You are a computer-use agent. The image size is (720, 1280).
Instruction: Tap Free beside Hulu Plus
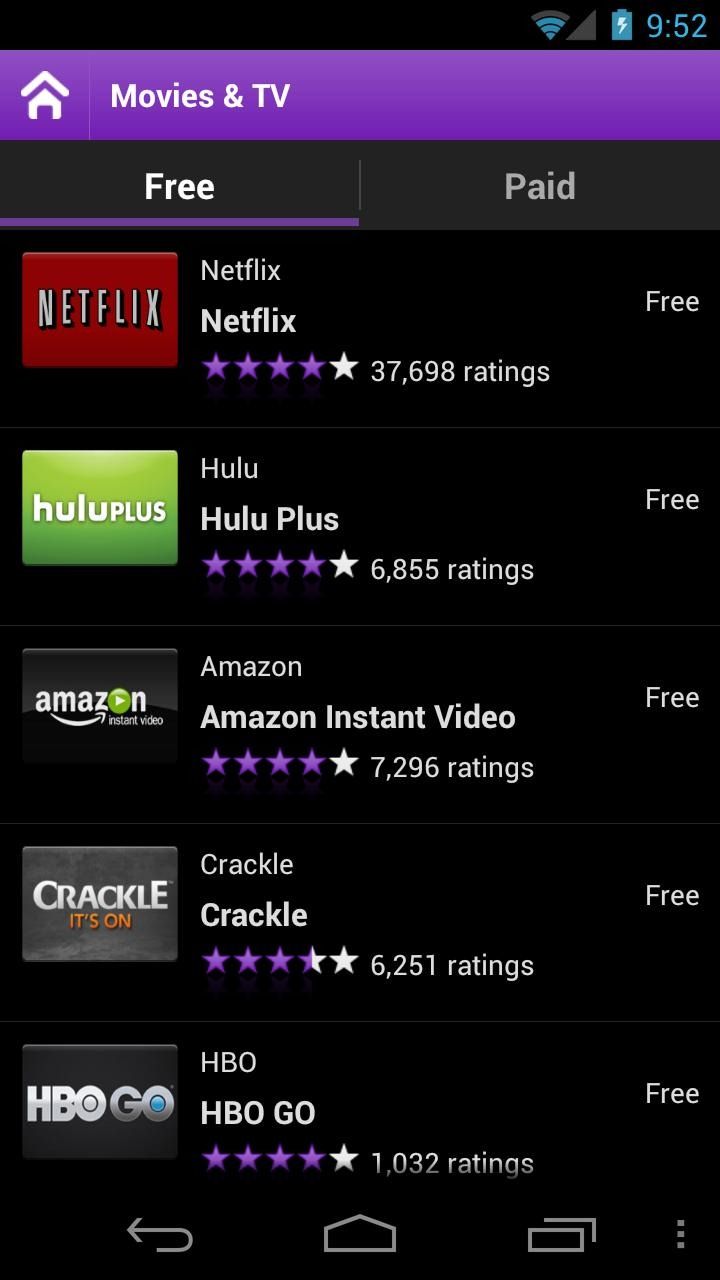point(672,499)
